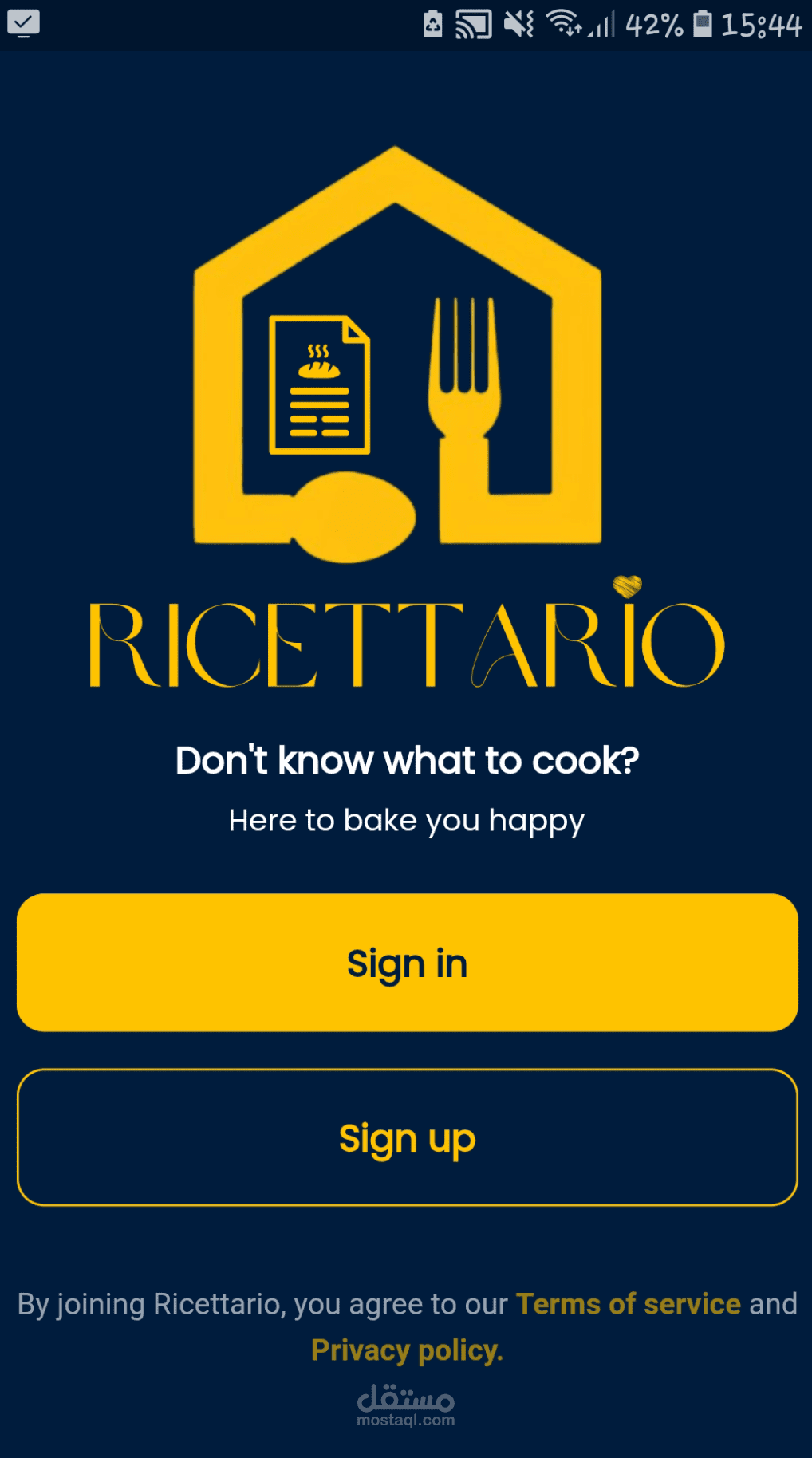The image size is (812, 1458).
Task: Tap the Sign in button
Action: 407,963
